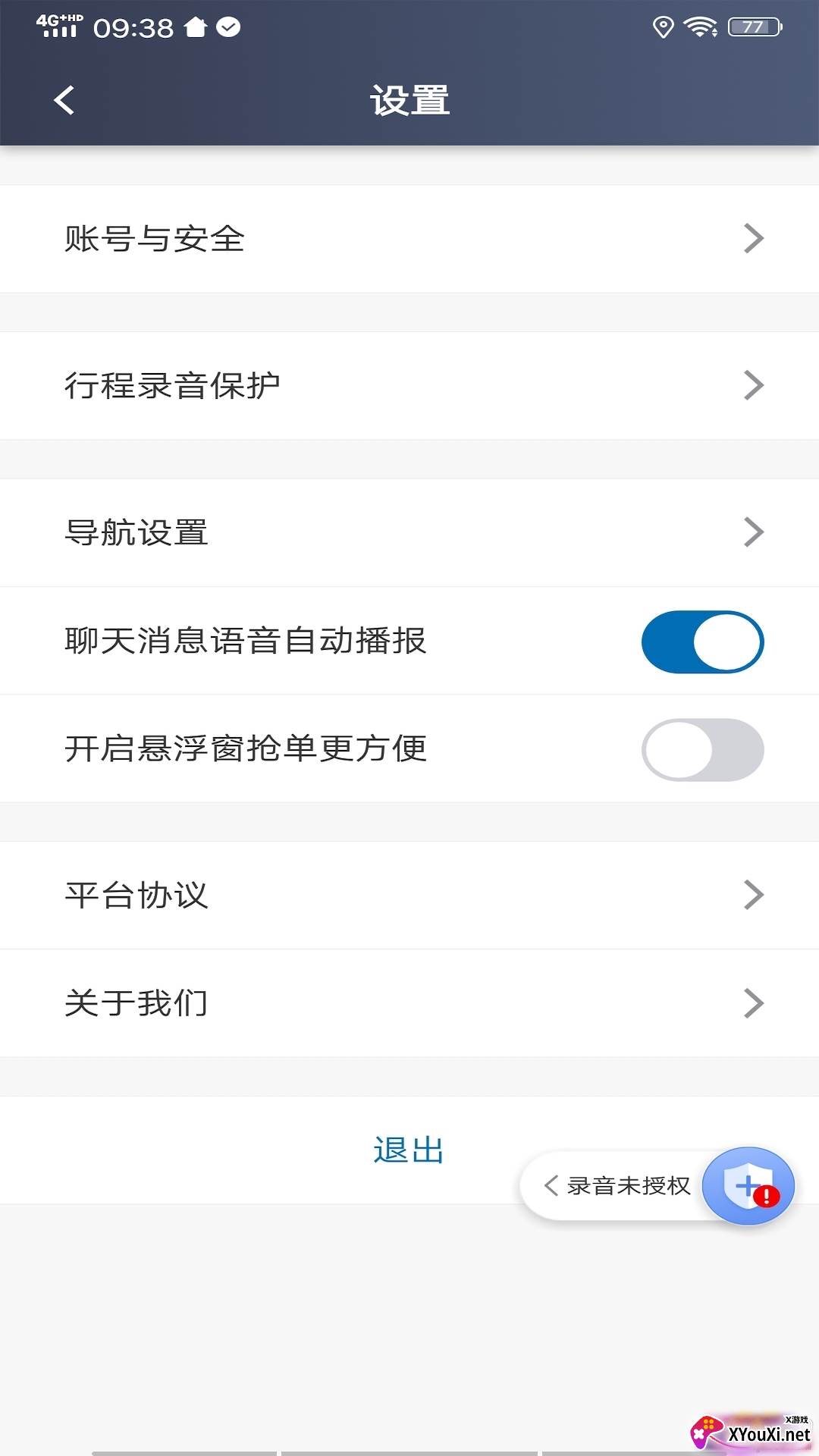Enable 开启悬浮窗抢单更方便 switch
The height and width of the screenshot is (1456, 819).
coord(702,750)
